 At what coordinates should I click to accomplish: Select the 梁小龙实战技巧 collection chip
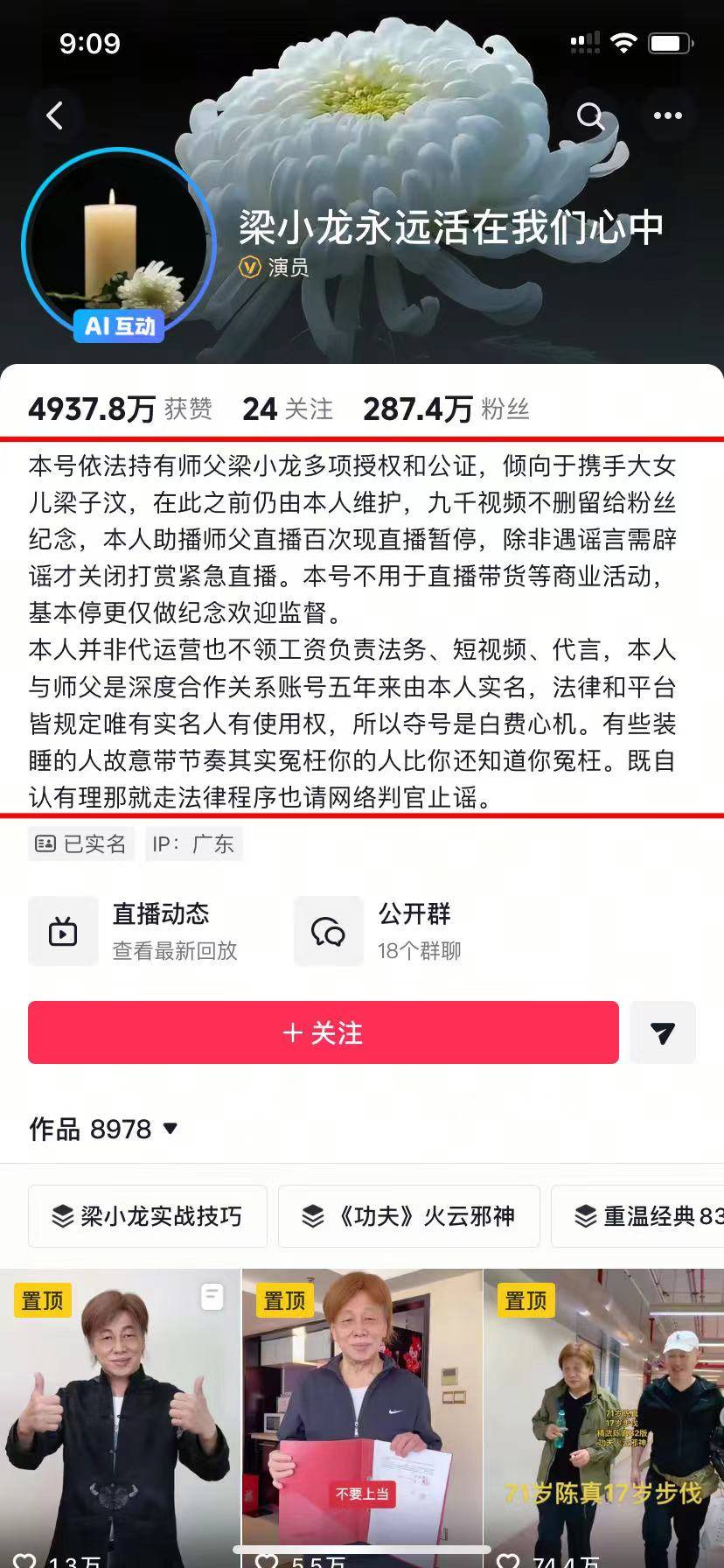point(148,1216)
